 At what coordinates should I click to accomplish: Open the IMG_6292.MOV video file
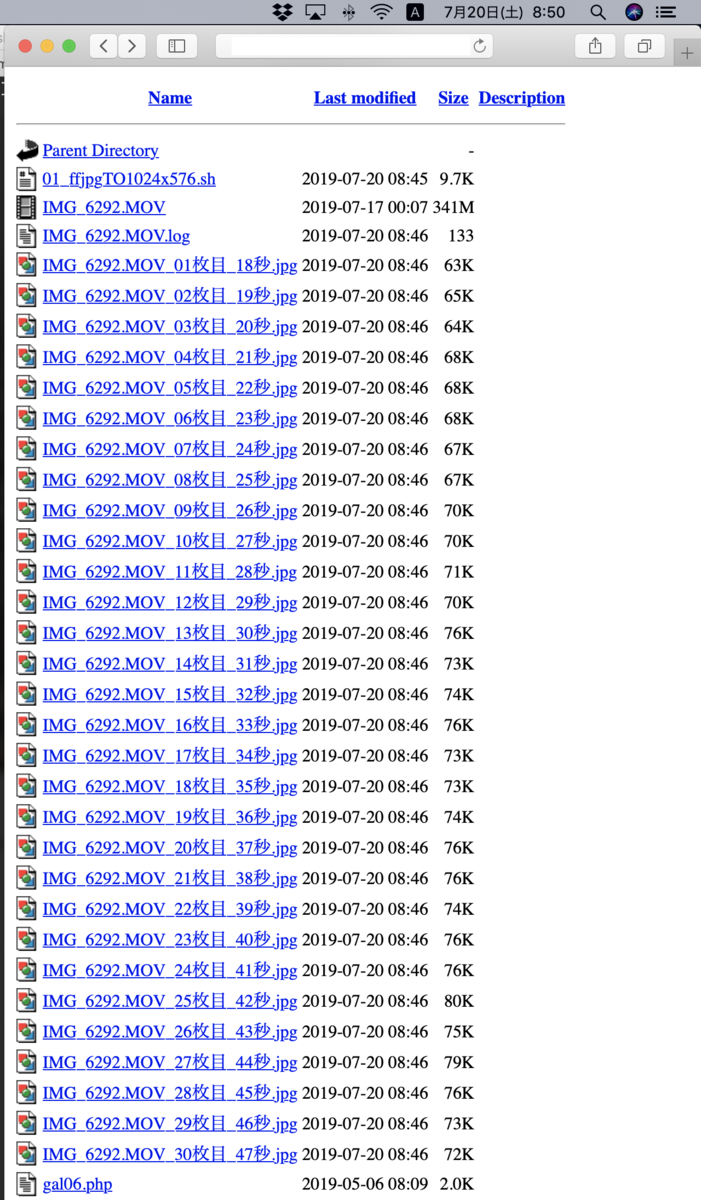(104, 208)
